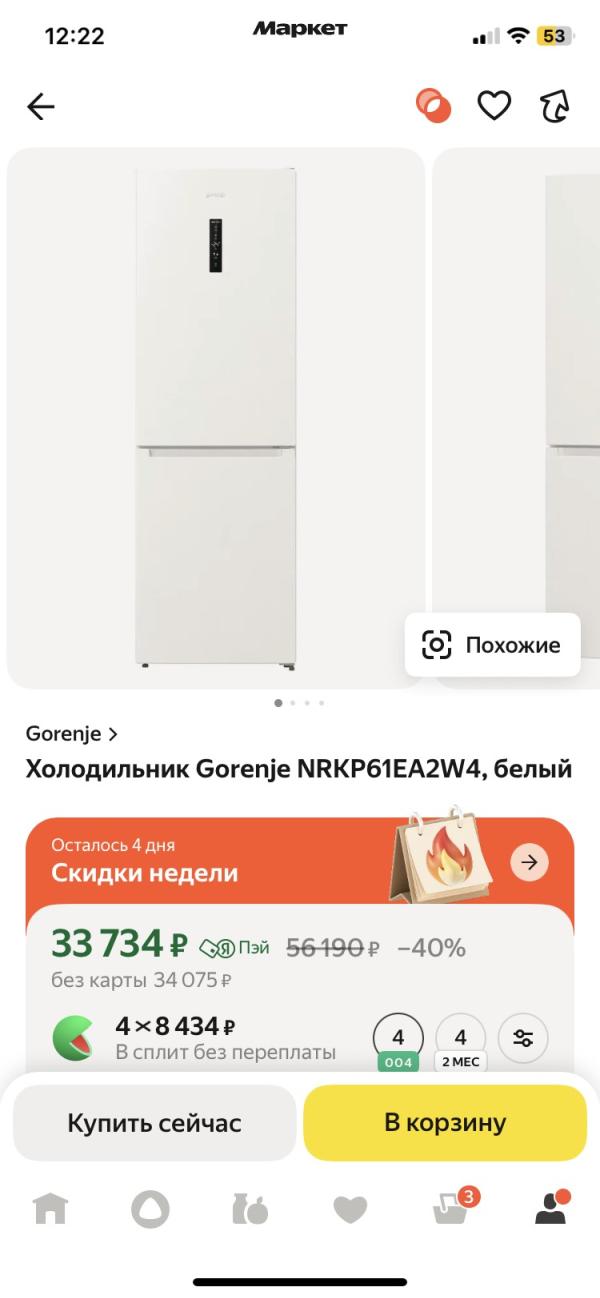Open split payment settings
This screenshot has width=600, height=1298.
[x=523, y=1038]
